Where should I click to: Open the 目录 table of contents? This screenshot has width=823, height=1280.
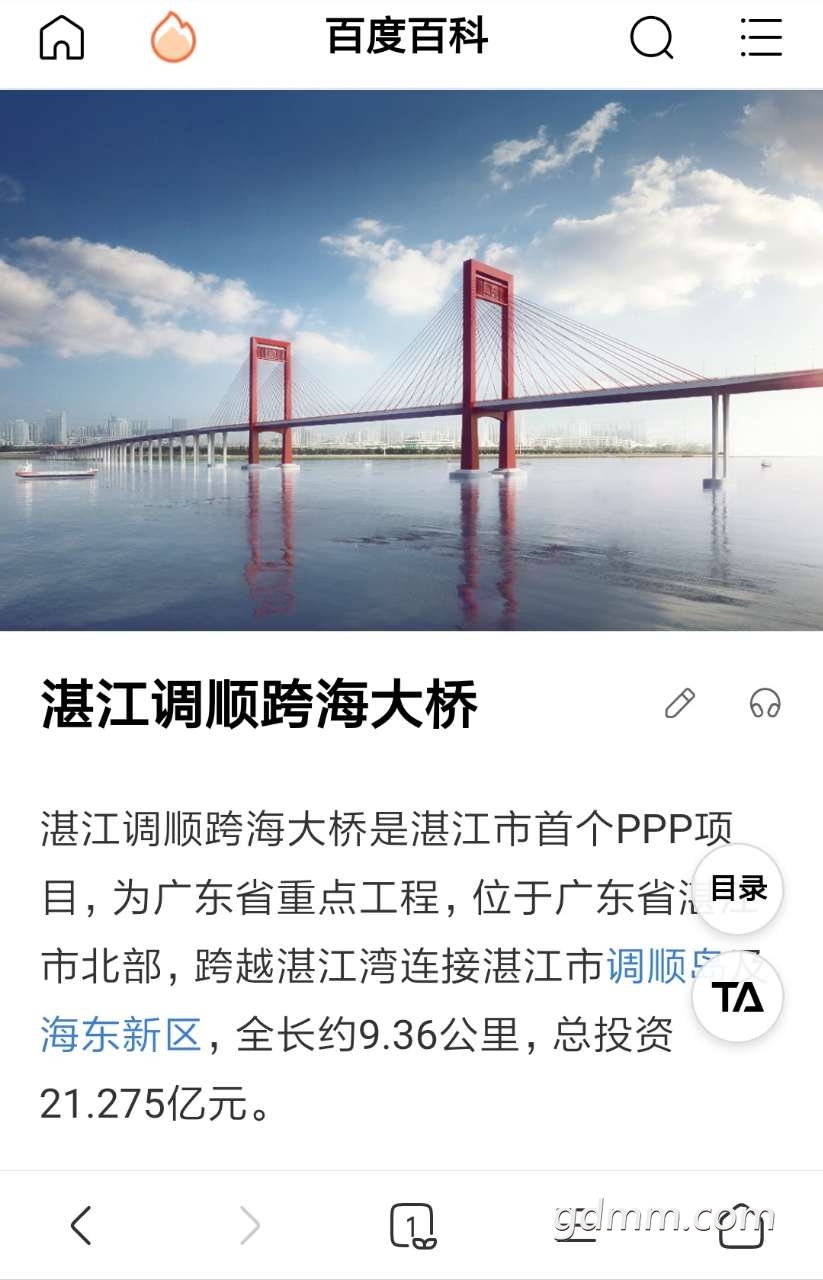tap(738, 889)
